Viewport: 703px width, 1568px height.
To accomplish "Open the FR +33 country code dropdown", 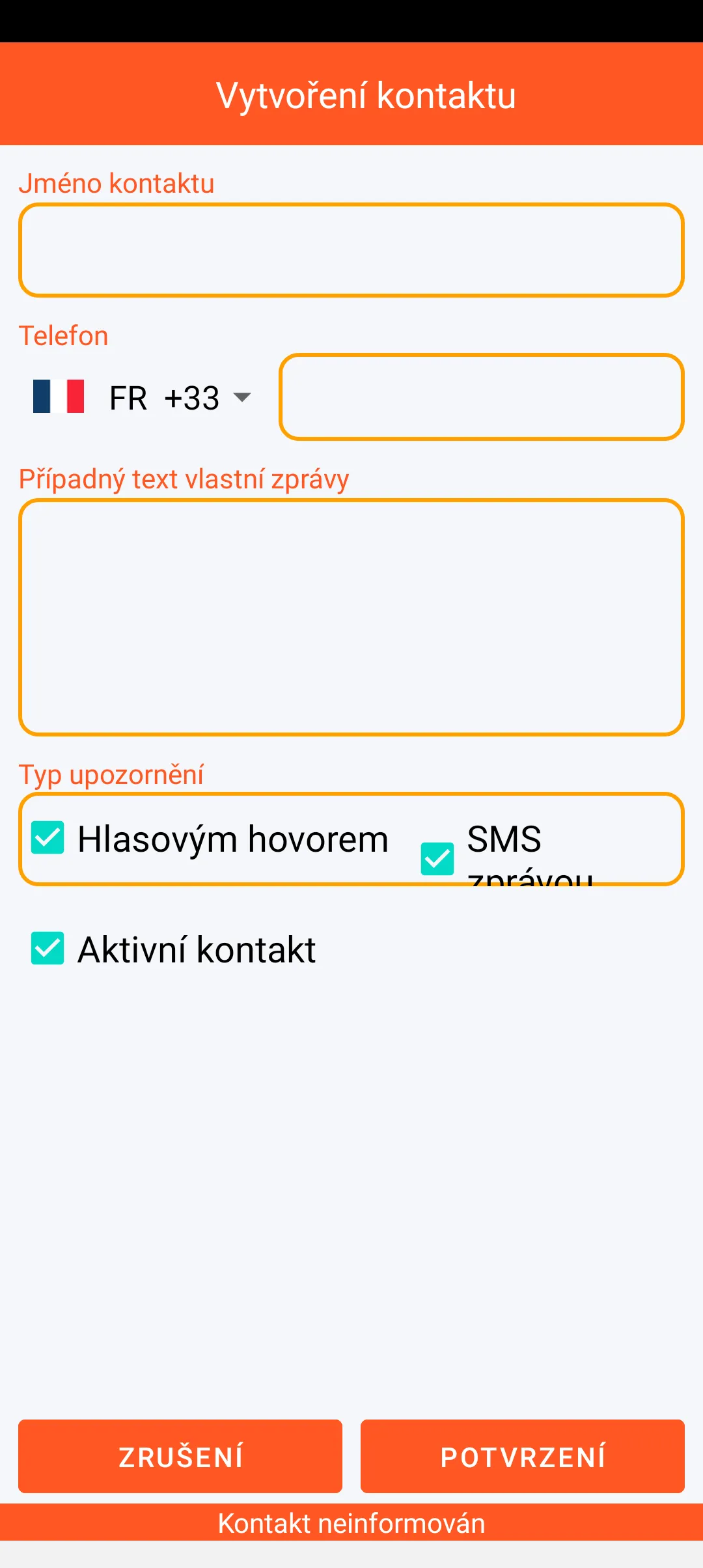I will 142,397.
